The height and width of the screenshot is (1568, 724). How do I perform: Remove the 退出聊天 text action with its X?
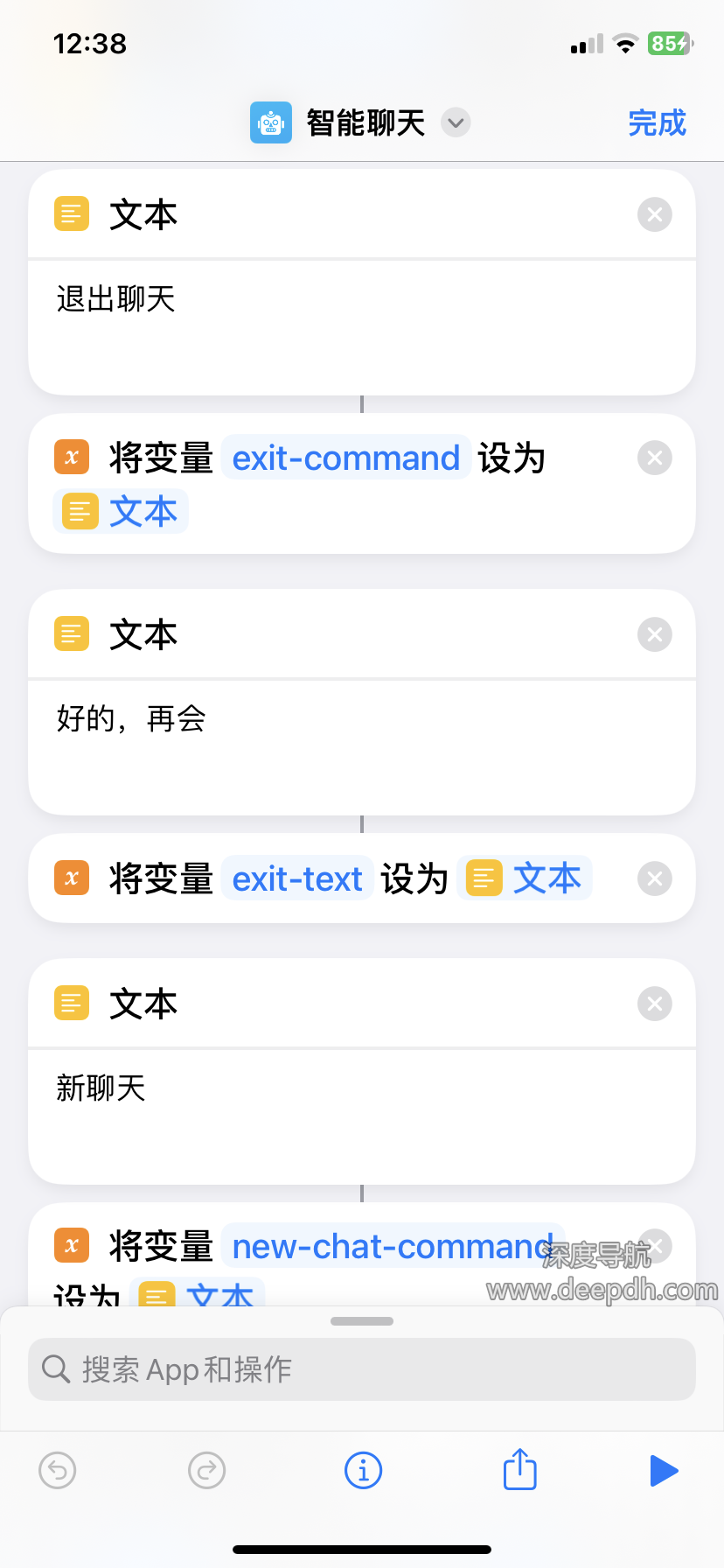pyautogui.click(x=654, y=214)
